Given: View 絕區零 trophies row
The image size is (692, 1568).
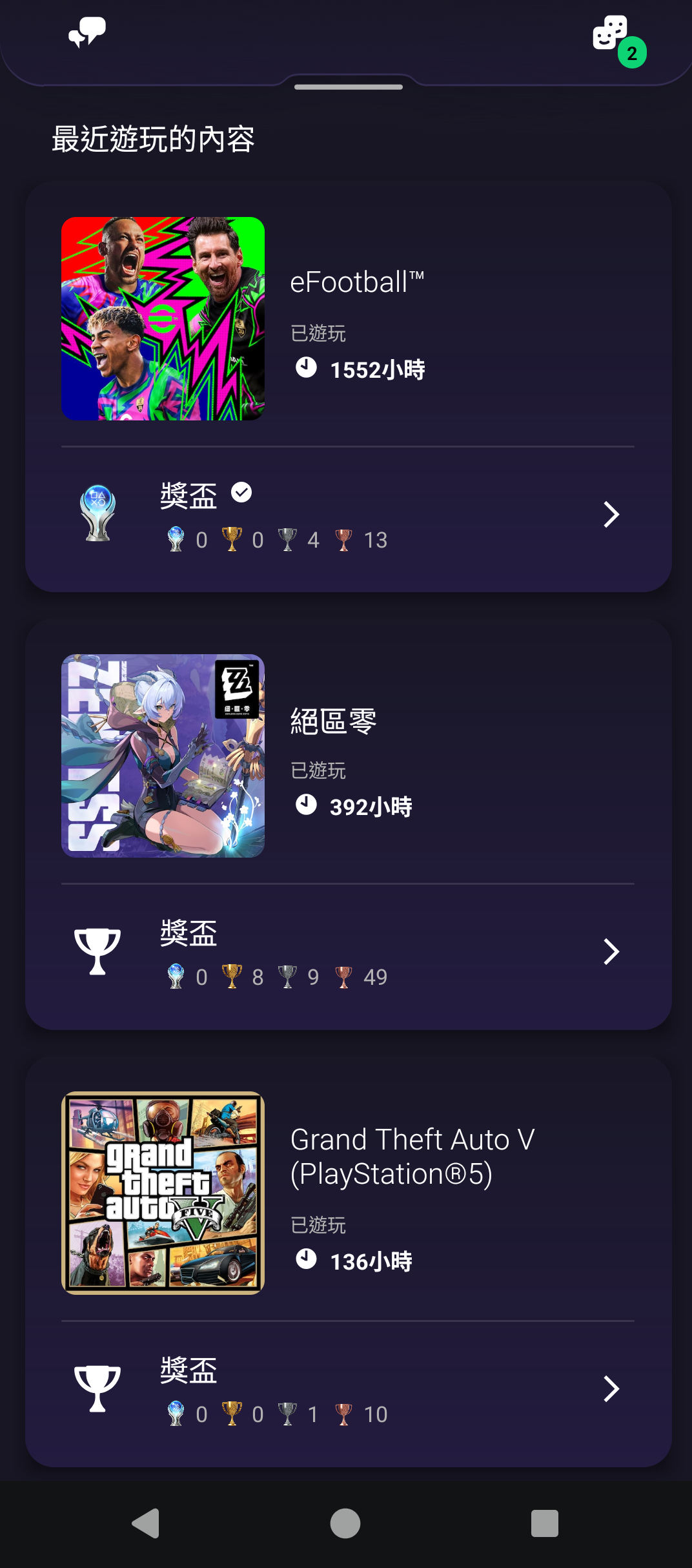Looking at the screenshot, I should (349, 953).
